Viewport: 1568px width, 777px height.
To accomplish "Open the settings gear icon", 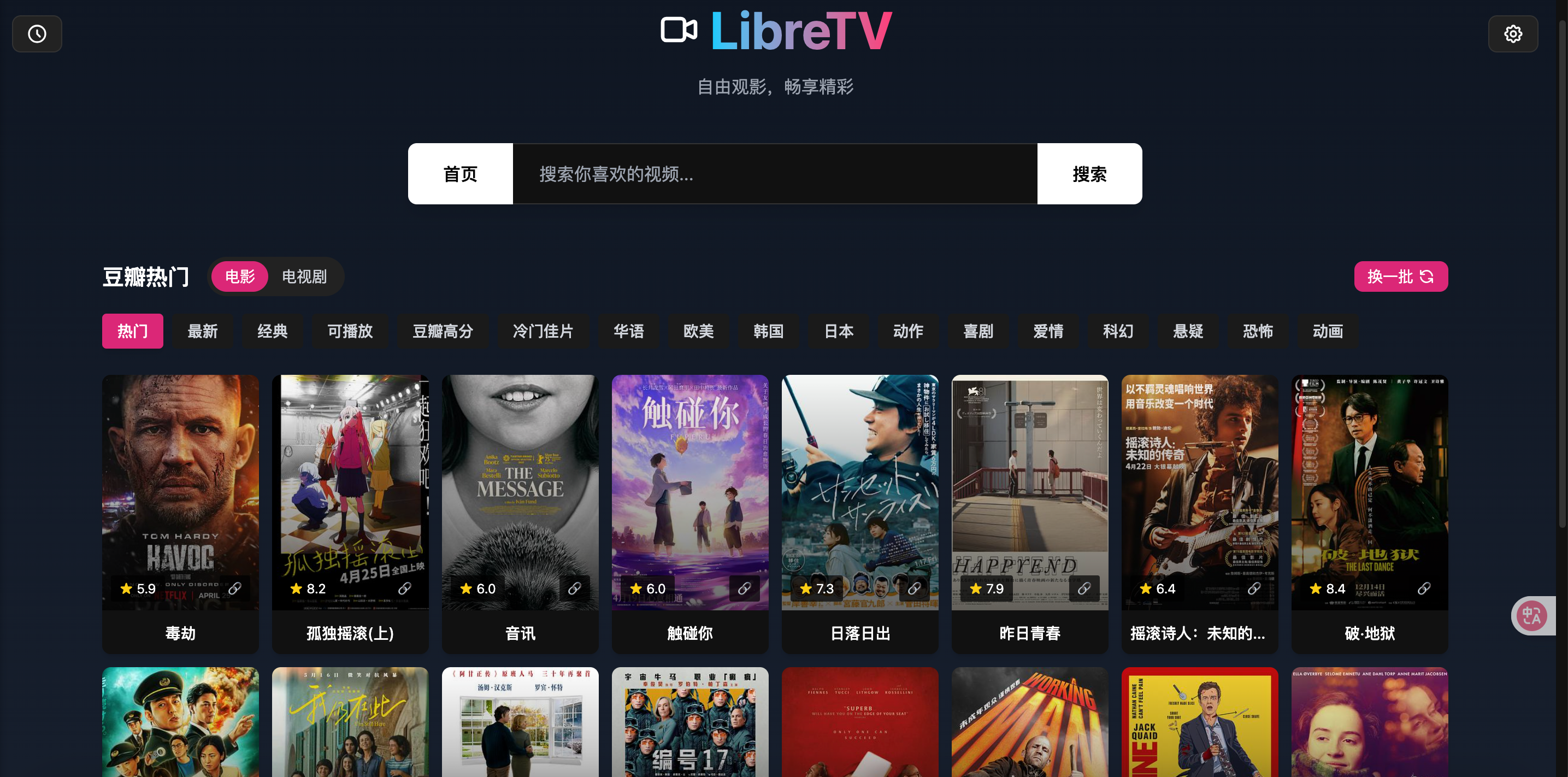I will [x=1513, y=33].
